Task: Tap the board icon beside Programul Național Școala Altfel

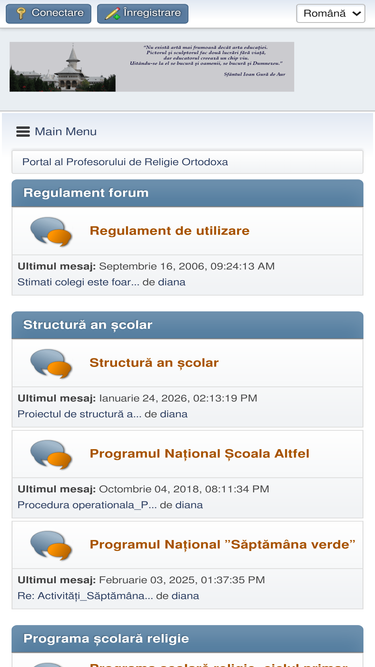Action: click(51, 454)
